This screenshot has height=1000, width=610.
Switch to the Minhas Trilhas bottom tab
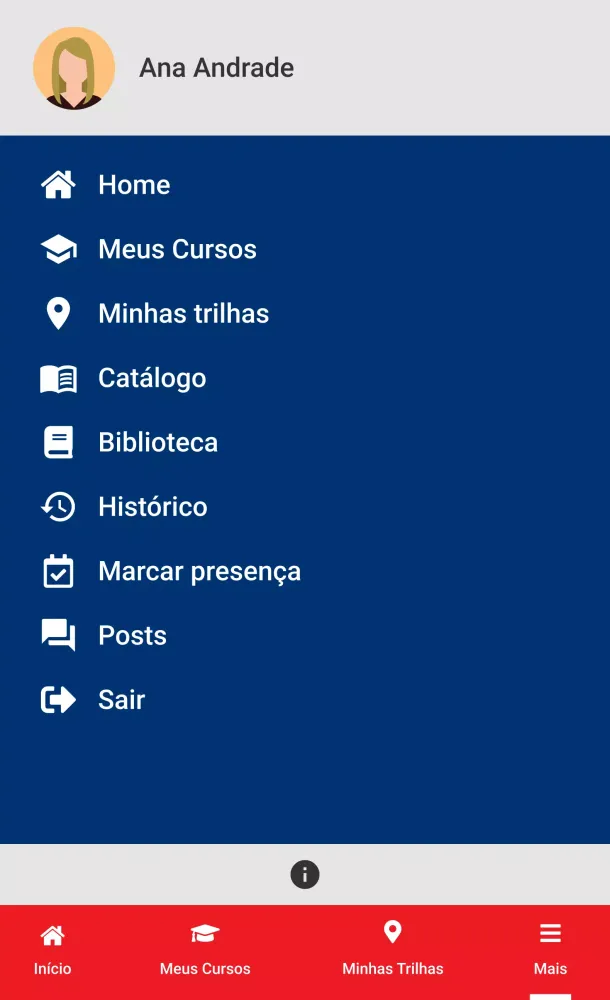[392, 950]
